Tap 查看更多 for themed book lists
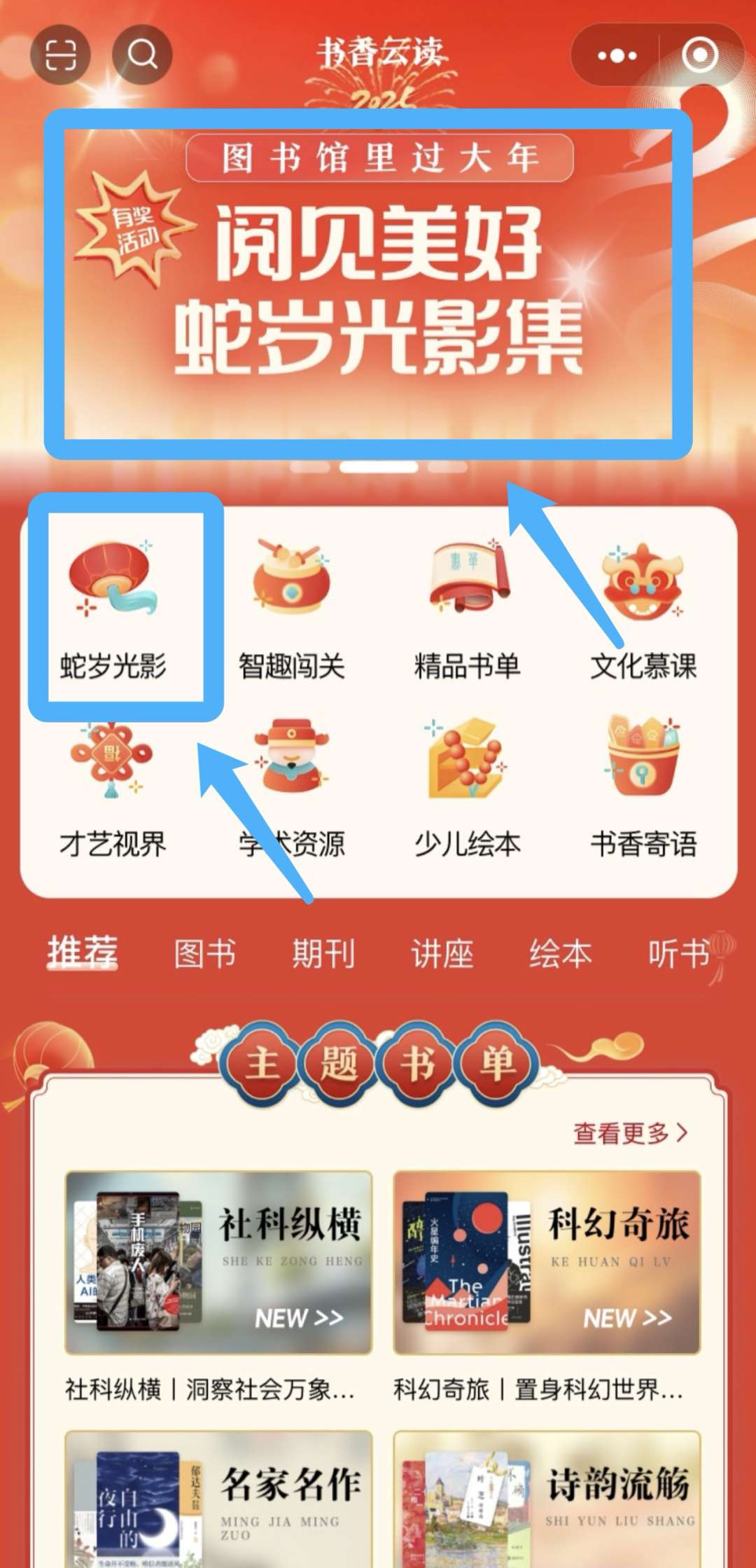This screenshot has width=756, height=1568. 629,1132
